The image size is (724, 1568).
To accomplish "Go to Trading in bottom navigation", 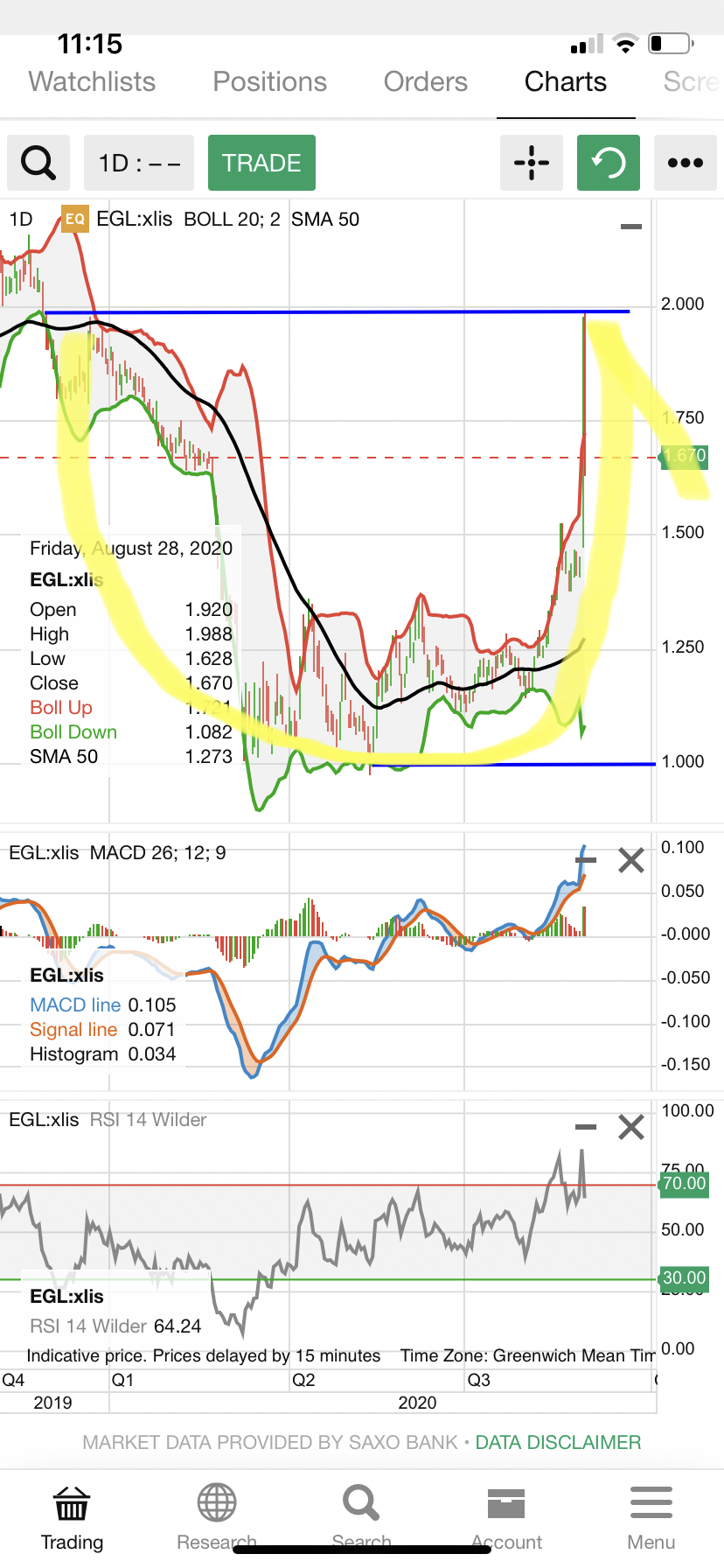I will (72, 1518).
